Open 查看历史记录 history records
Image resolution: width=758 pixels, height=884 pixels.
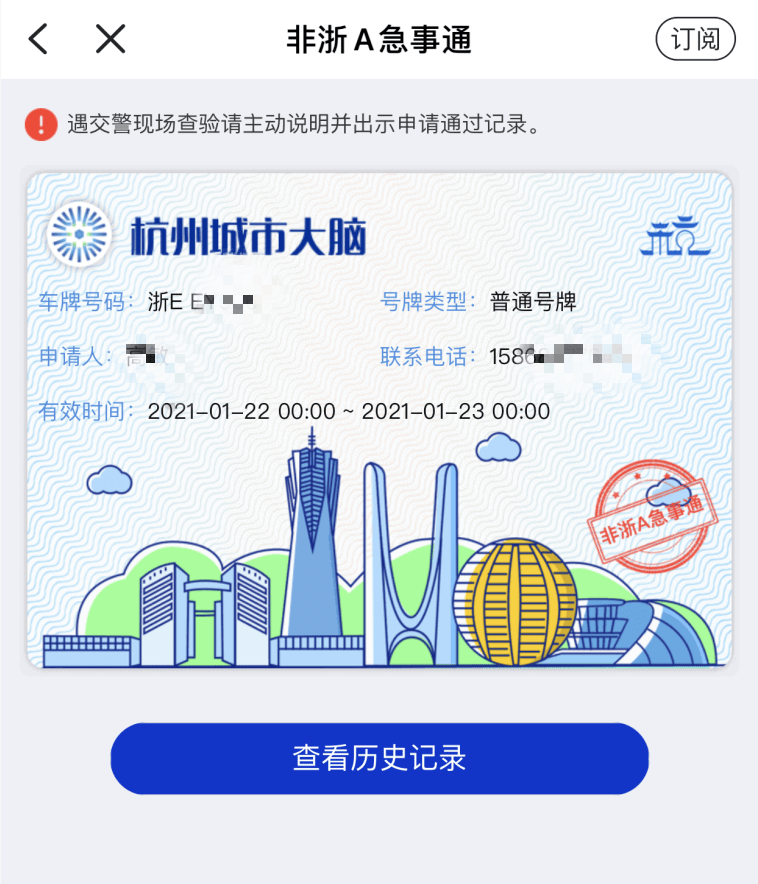(379, 758)
